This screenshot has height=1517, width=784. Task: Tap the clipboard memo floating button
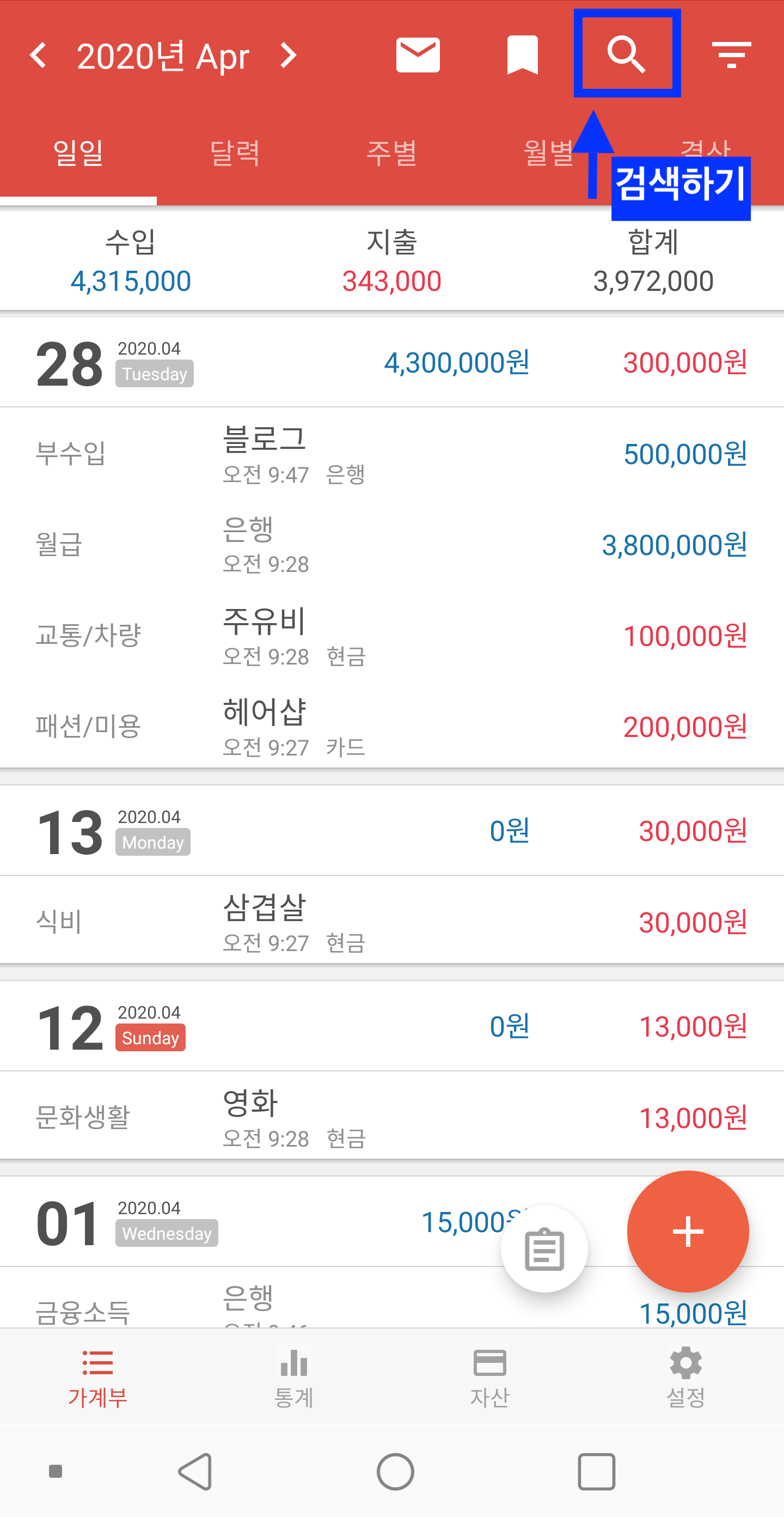[x=544, y=1248]
